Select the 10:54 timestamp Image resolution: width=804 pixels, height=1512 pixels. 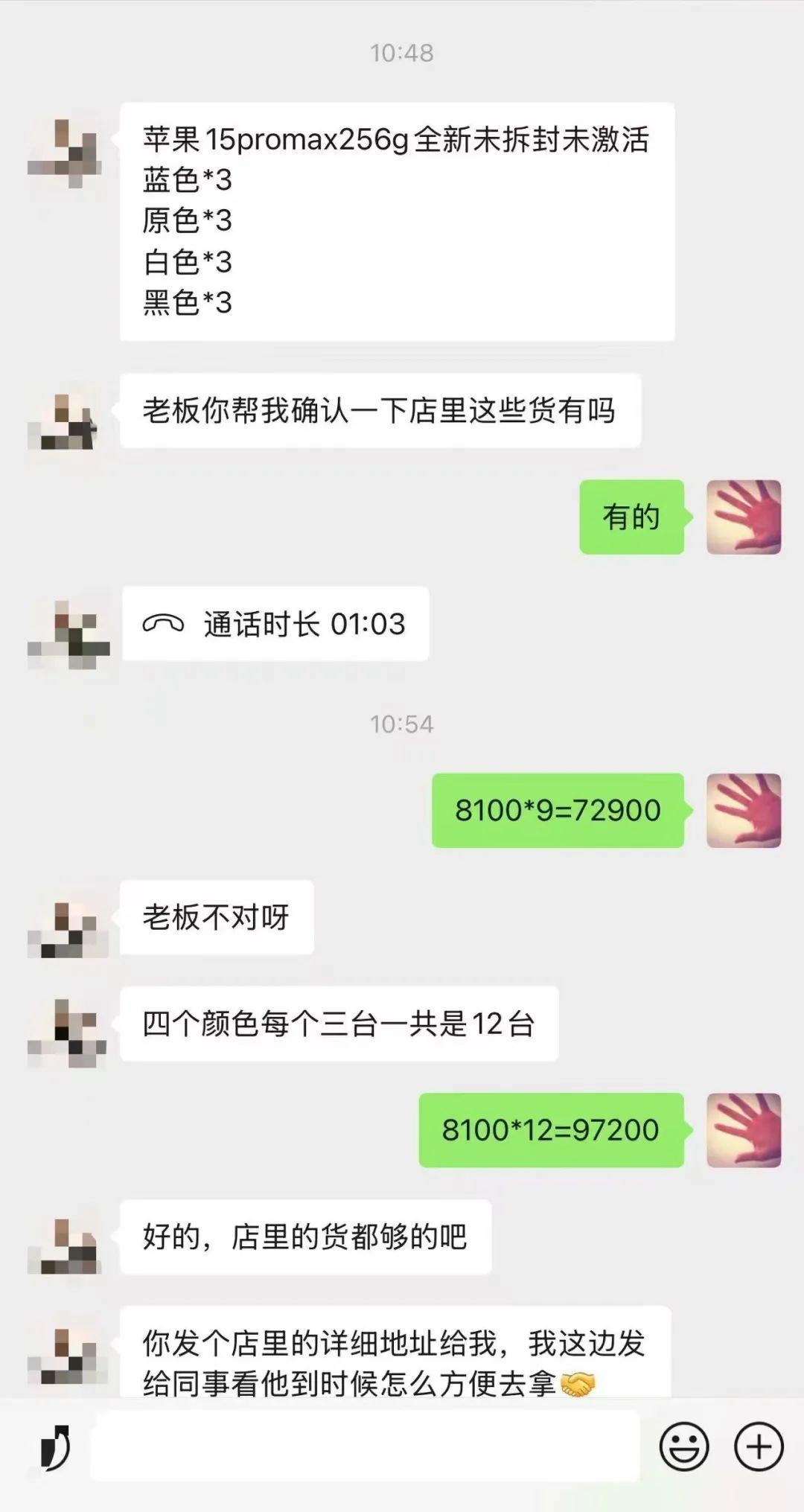coord(402,722)
